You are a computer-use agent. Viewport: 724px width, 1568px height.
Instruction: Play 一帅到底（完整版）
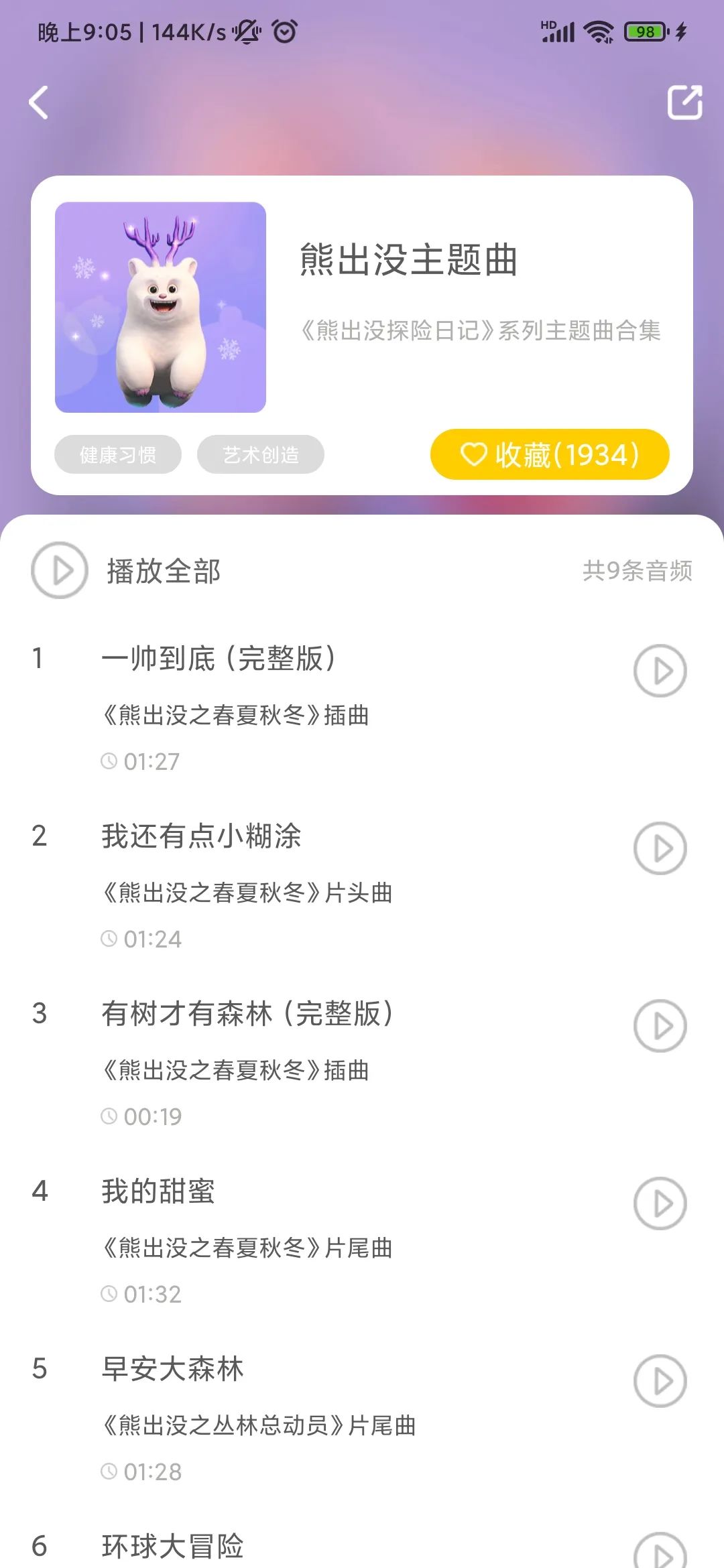point(660,671)
